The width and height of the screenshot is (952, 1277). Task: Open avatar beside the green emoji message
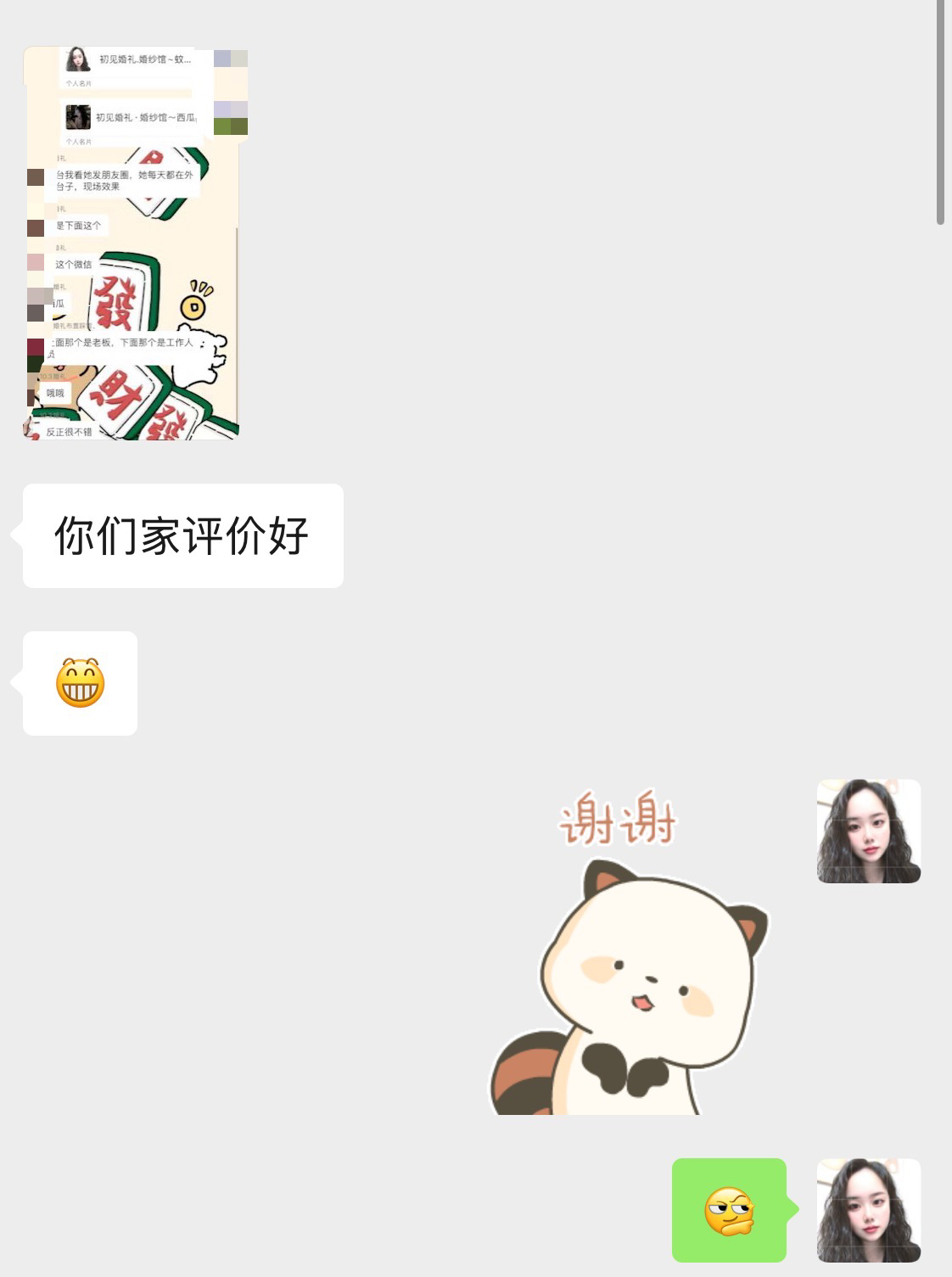tap(868, 1210)
